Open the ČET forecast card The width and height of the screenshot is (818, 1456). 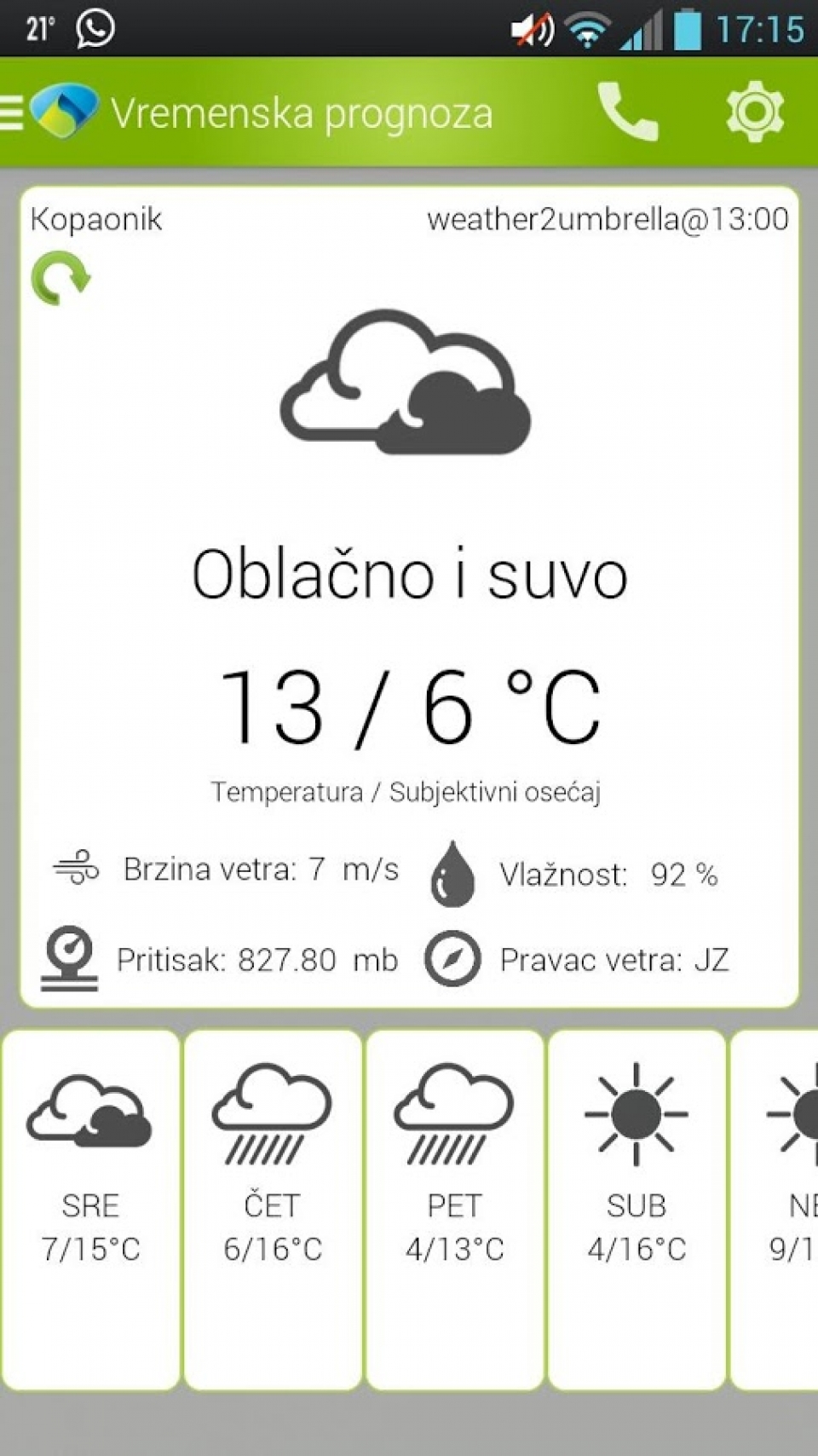click(273, 1210)
